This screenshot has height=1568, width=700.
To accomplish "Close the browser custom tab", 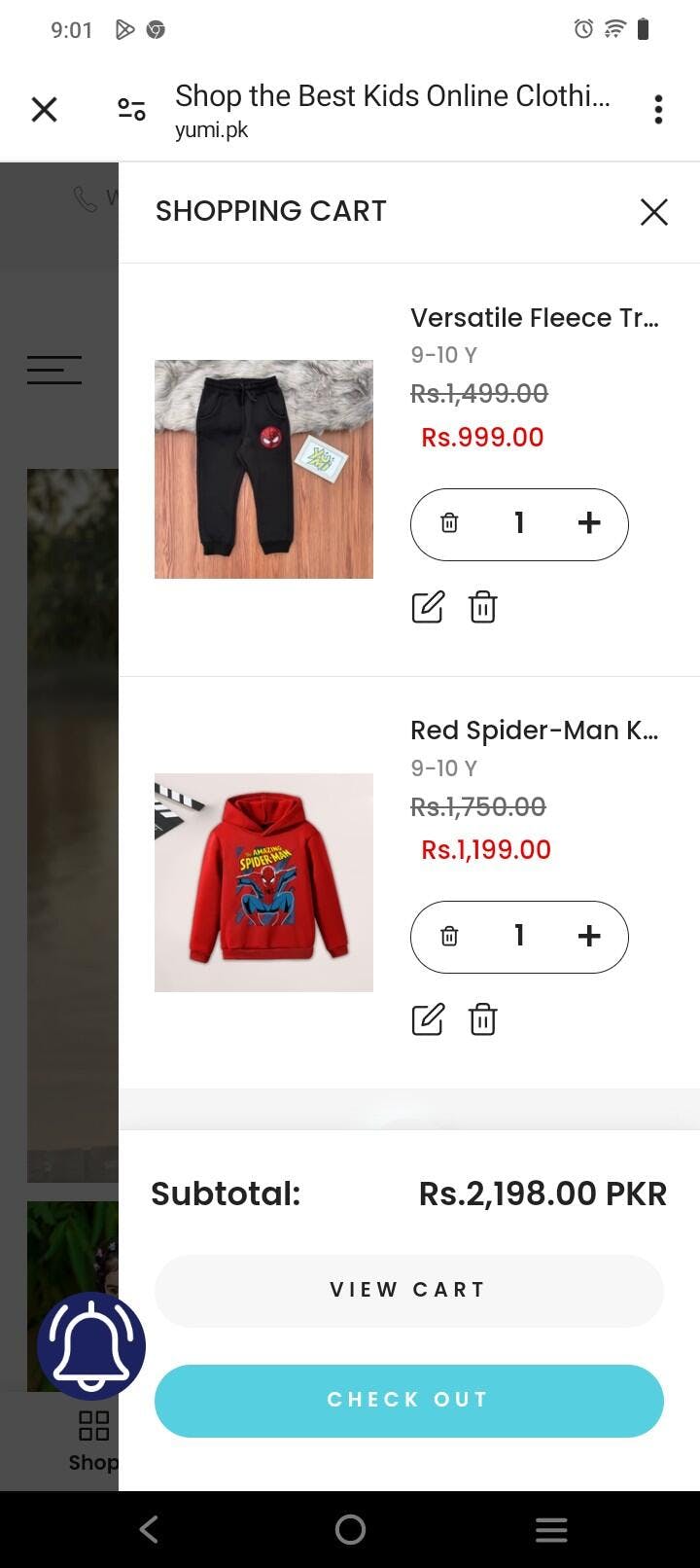I will point(45,109).
